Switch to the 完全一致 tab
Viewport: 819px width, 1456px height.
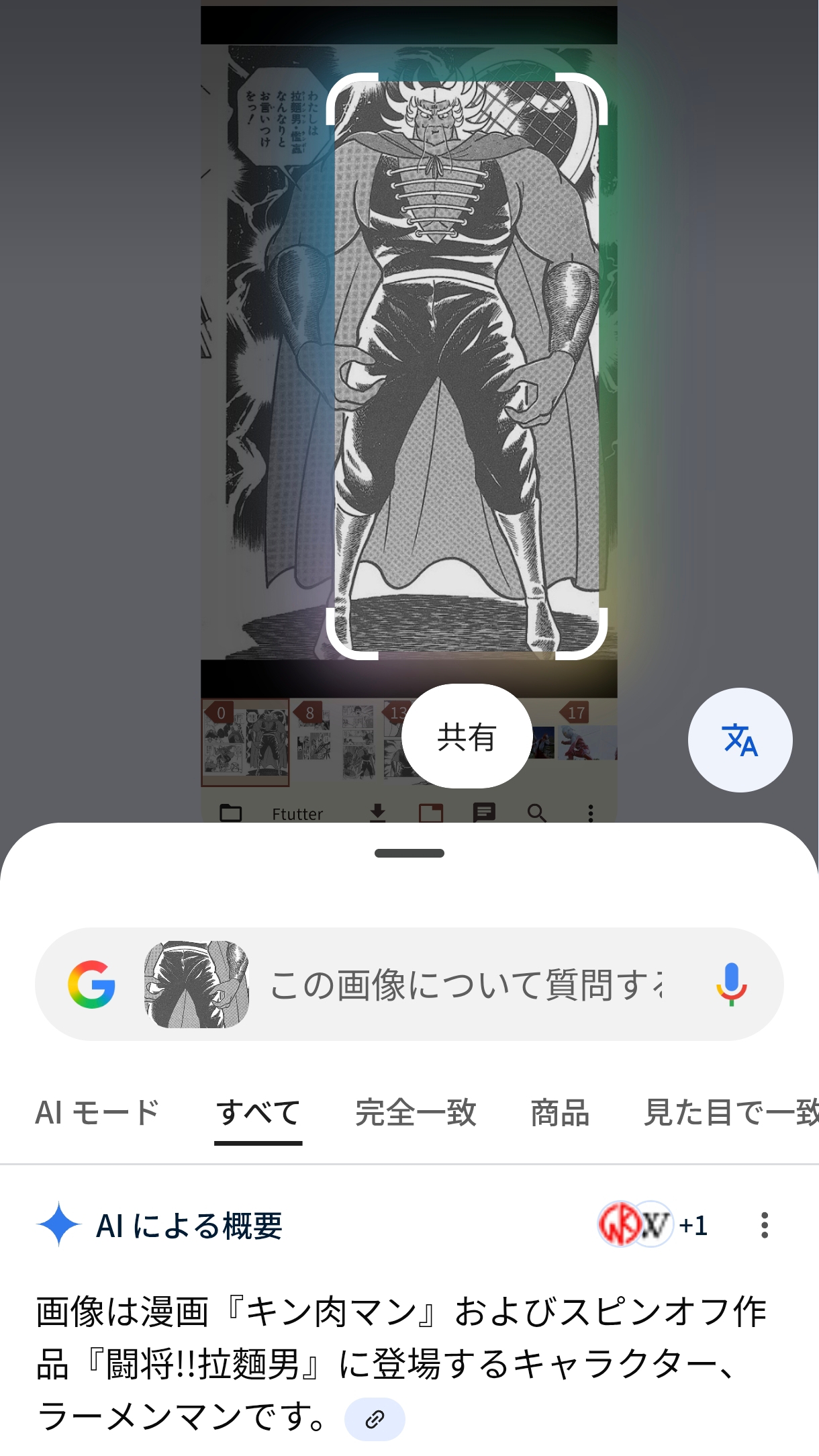(x=416, y=1112)
